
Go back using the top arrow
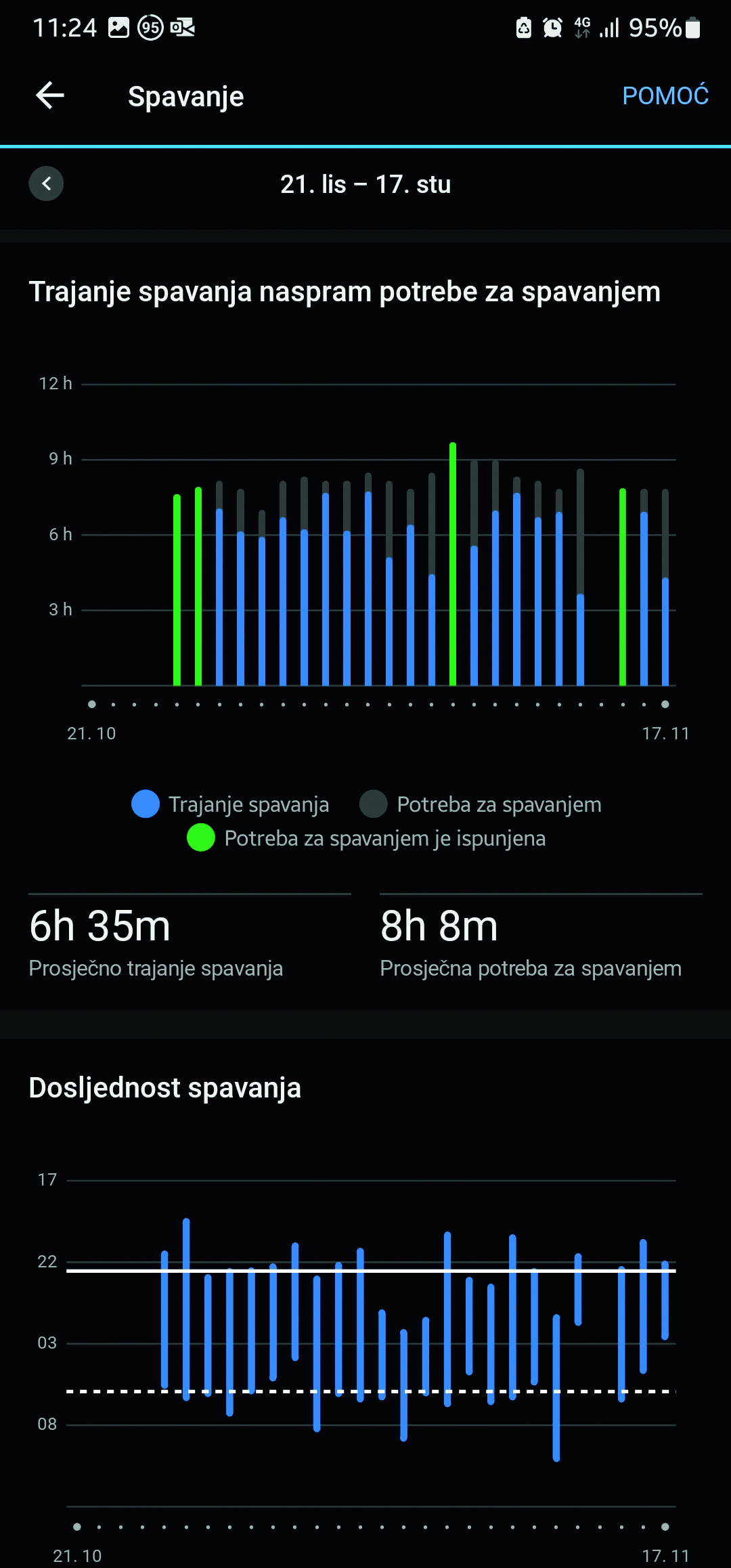tap(50, 95)
